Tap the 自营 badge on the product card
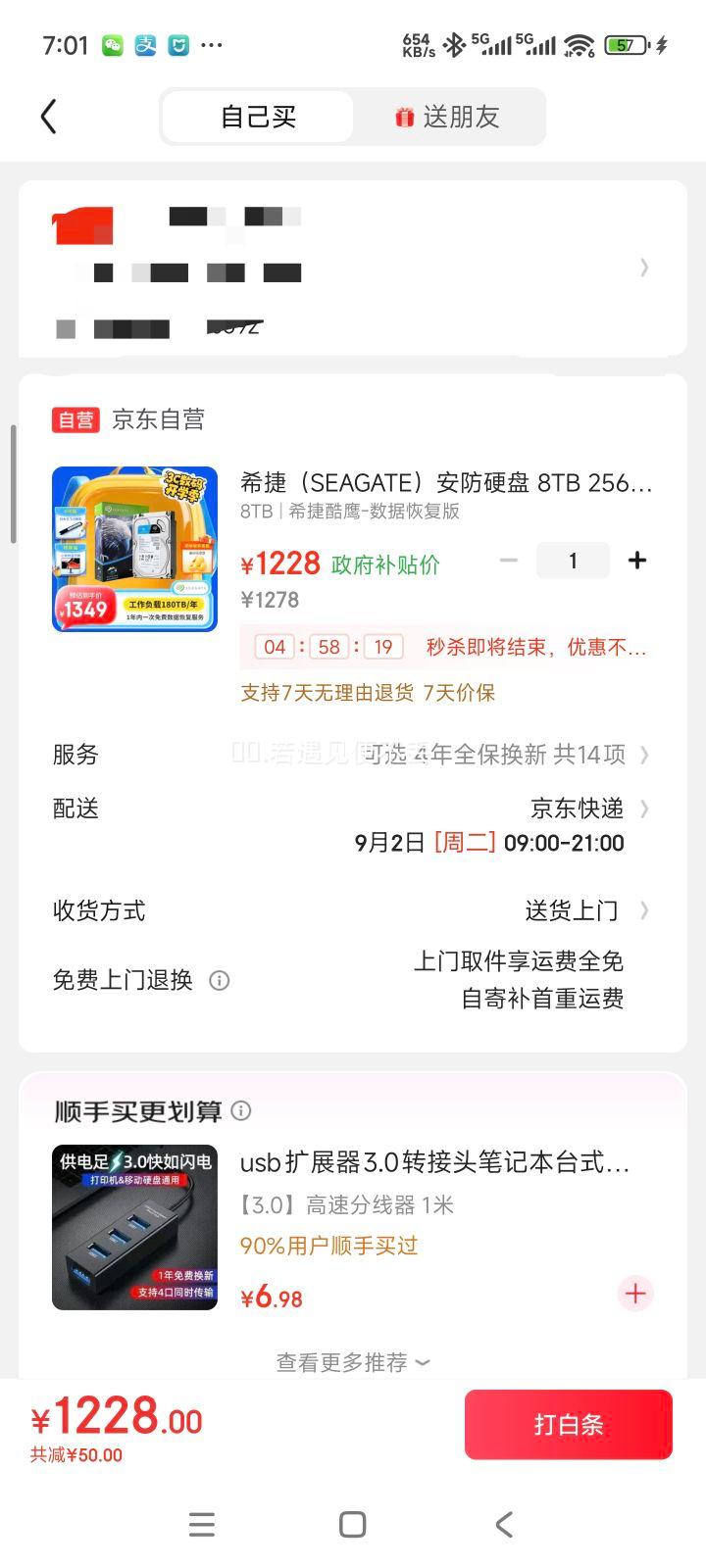 tap(76, 419)
